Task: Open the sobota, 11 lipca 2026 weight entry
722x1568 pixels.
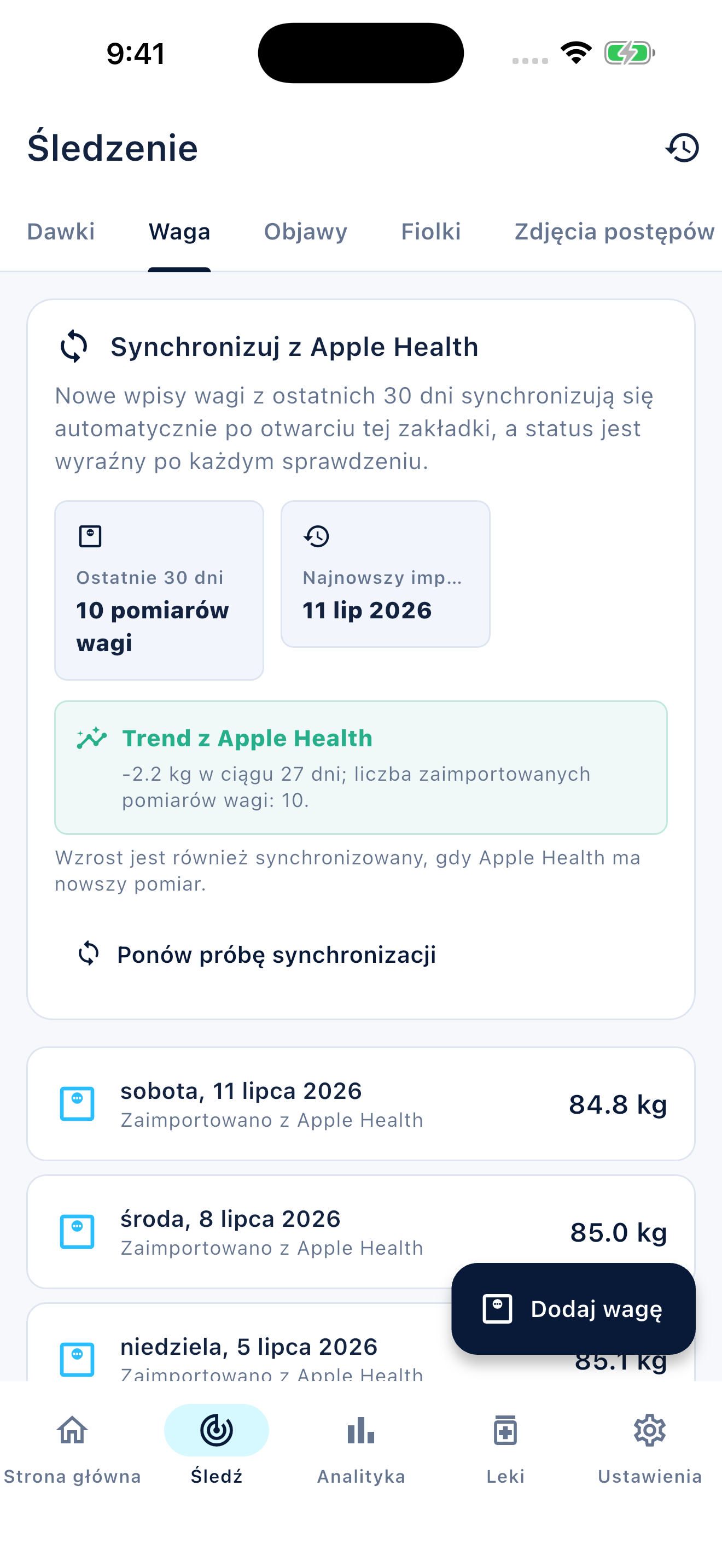Action: 361,1104
